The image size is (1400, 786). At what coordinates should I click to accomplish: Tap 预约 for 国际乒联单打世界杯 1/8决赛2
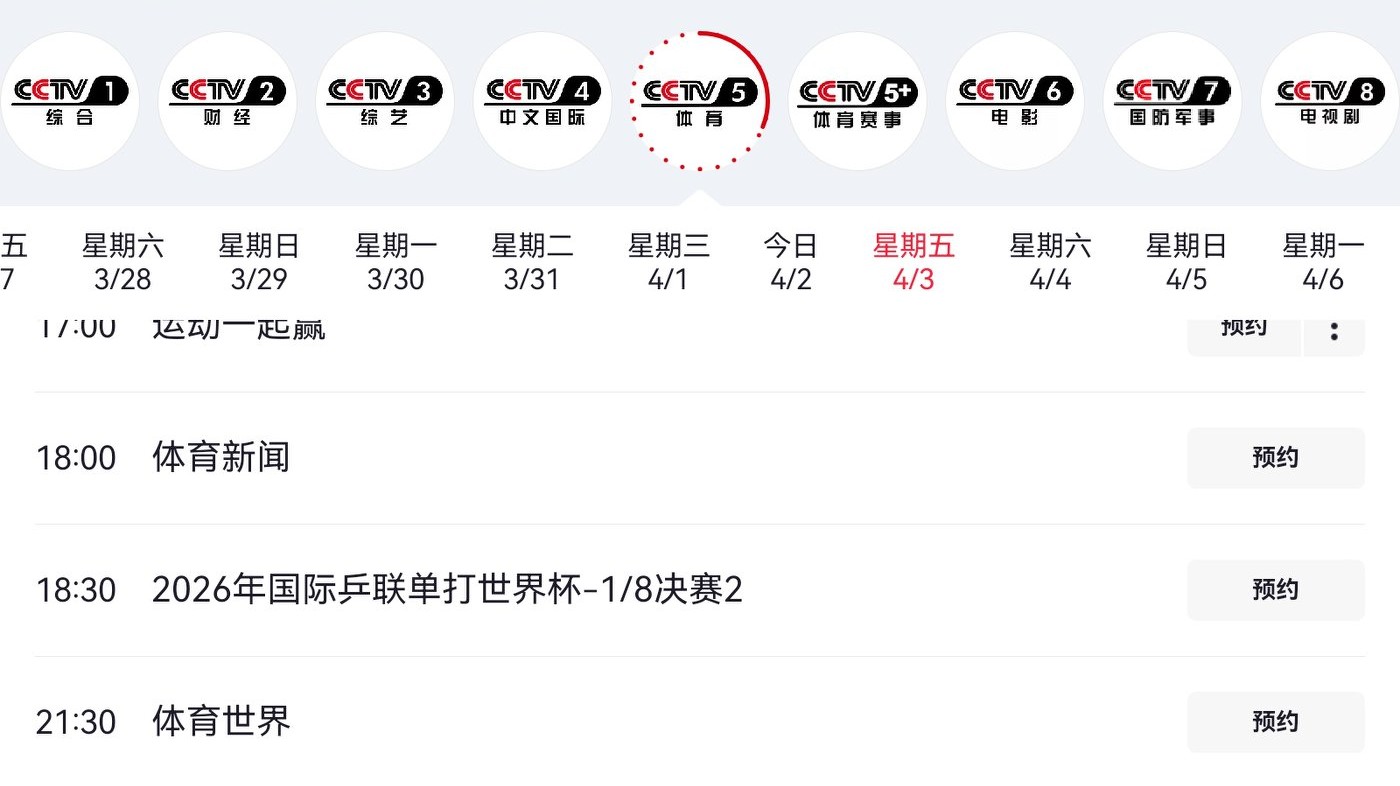pyautogui.click(x=1275, y=590)
